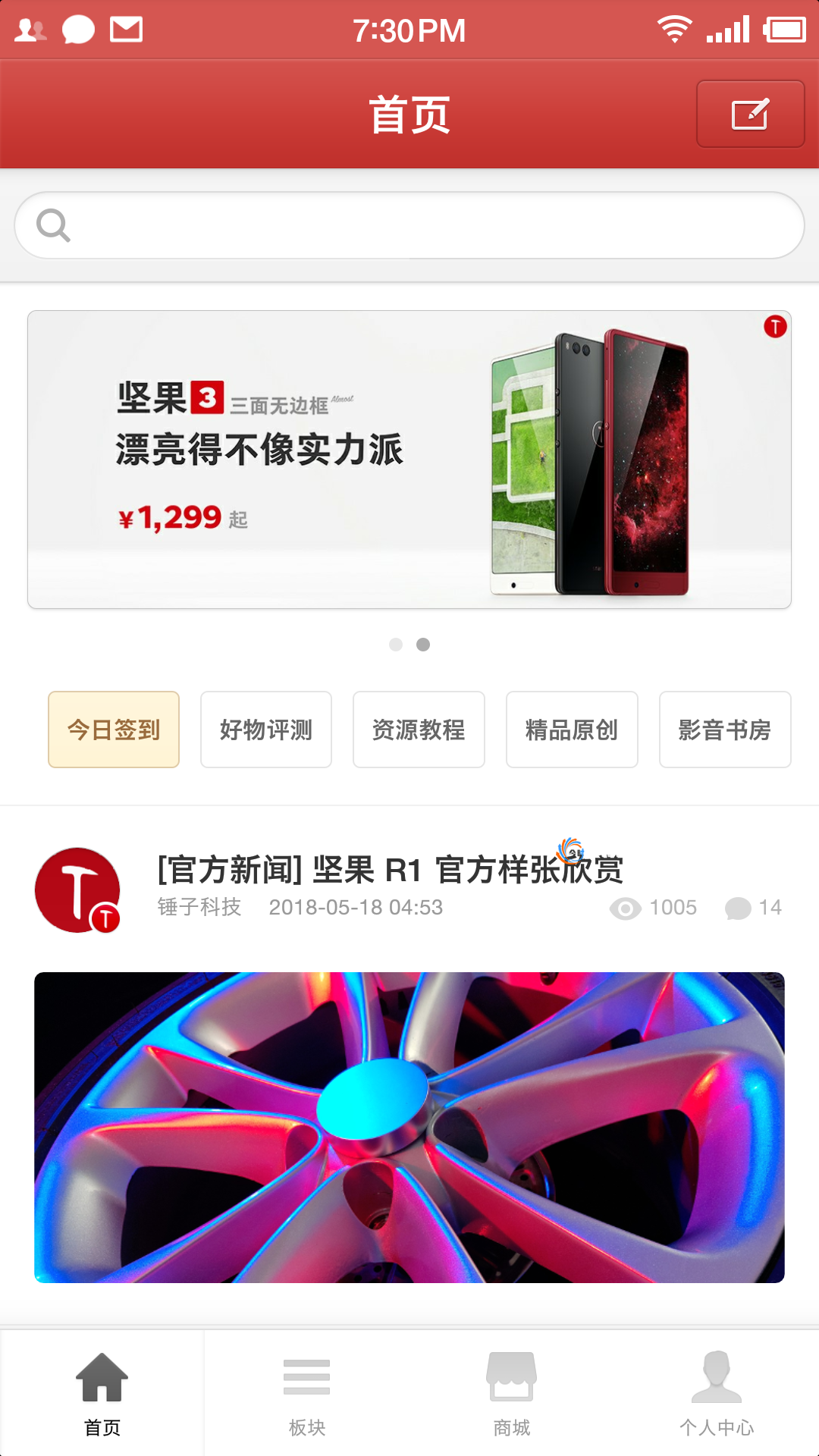The height and width of the screenshot is (1456, 819).
Task: View the wheel sample photo
Action: [x=409, y=1128]
